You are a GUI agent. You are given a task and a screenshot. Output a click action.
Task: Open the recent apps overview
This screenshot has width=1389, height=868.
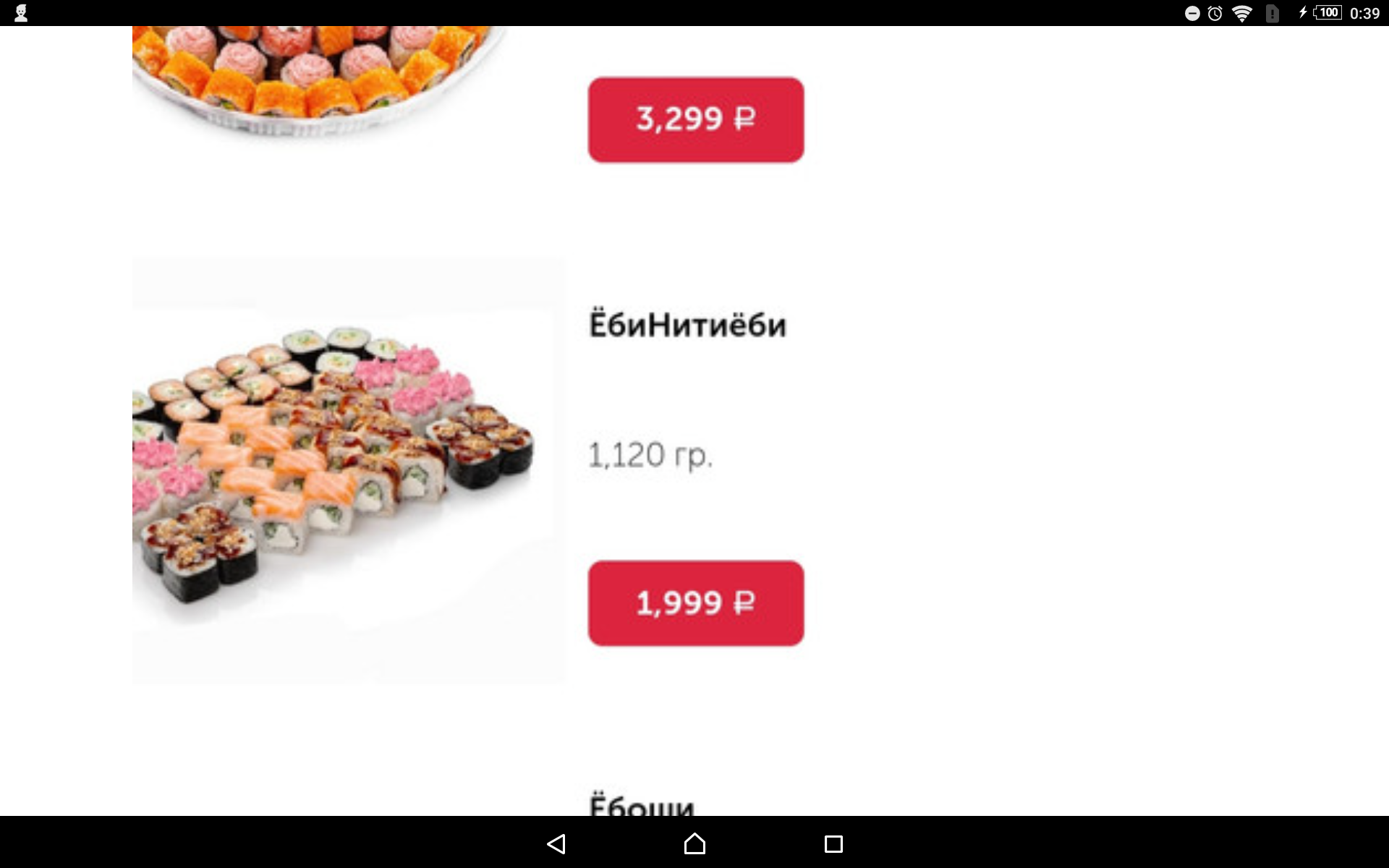click(x=833, y=843)
